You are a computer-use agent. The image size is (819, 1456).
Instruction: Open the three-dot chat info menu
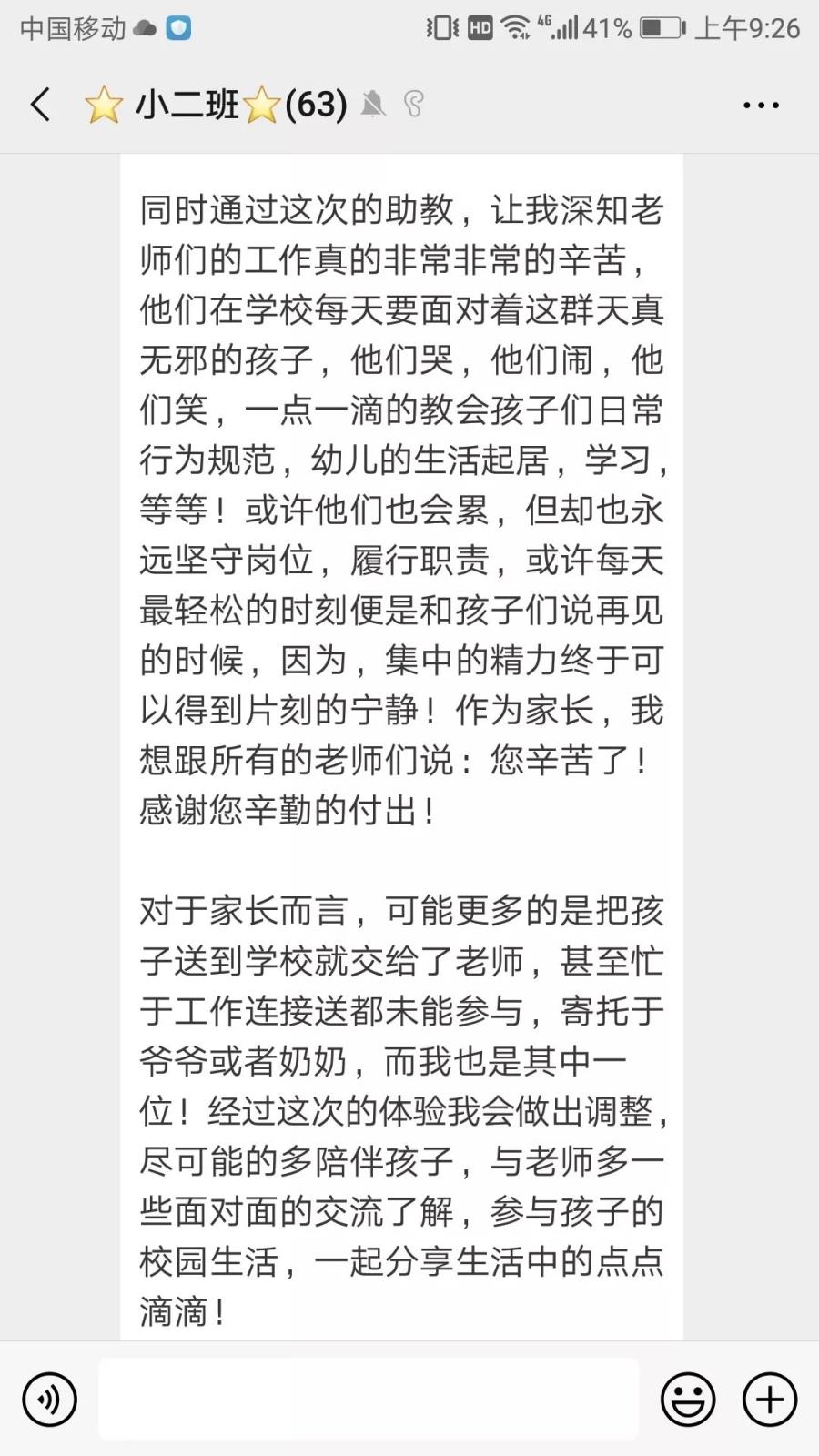(x=760, y=106)
